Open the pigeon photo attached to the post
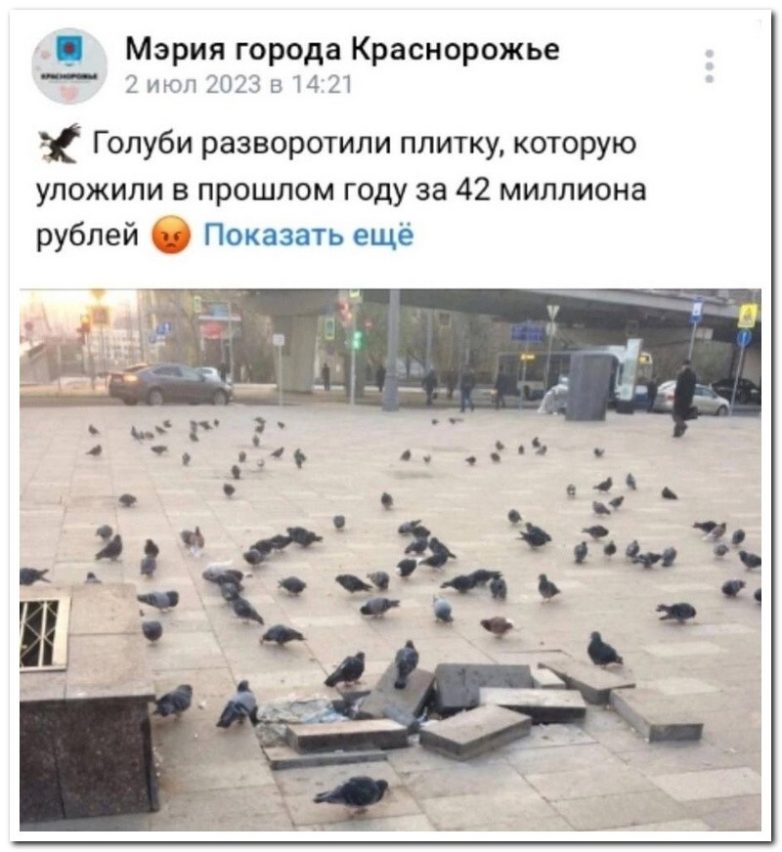The height and width of the screenshot is (852, 782). (390, 560)
